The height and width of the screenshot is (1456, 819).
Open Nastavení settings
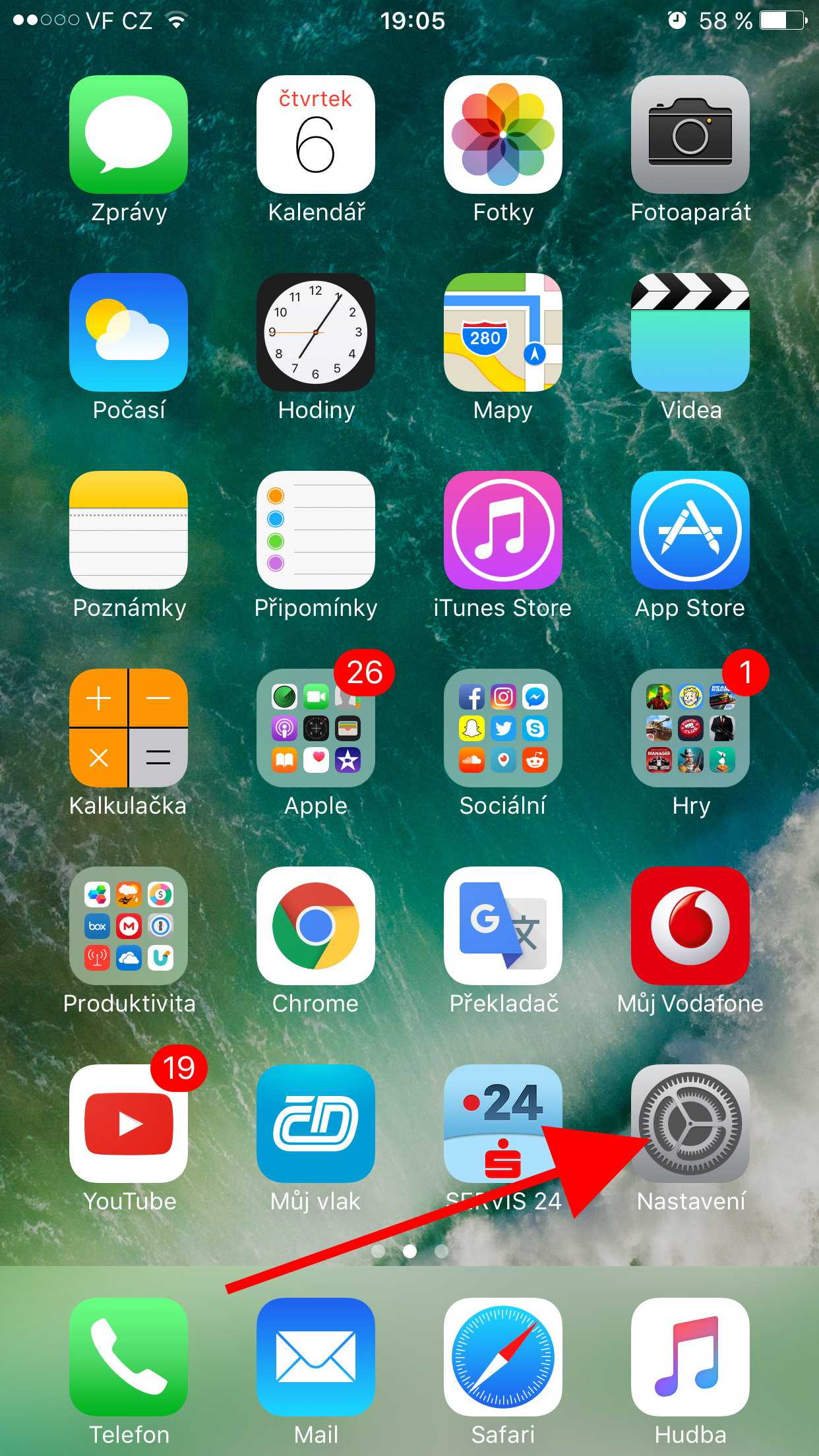[x=690, y=1124]
